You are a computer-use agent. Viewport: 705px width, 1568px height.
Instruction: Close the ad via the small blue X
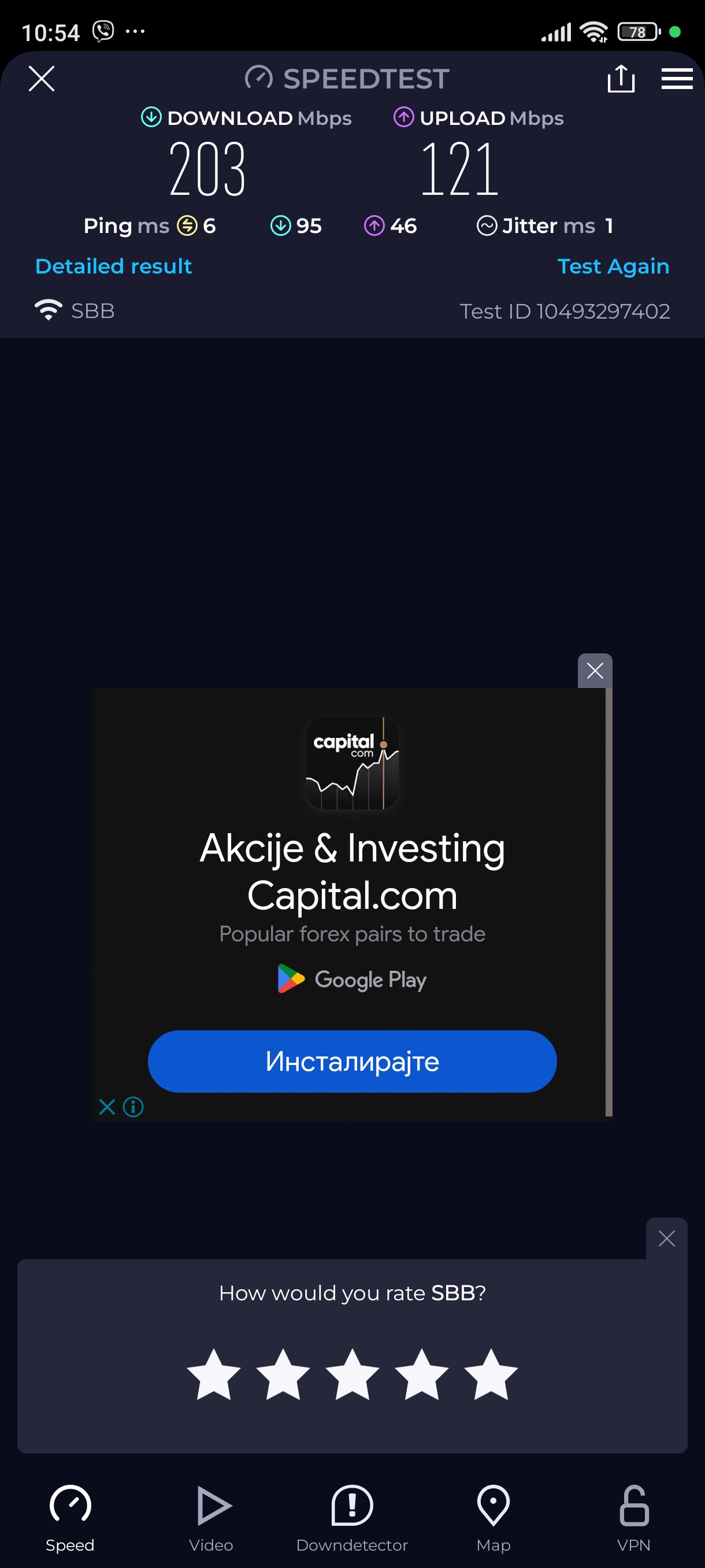click(x=107, y=1107)
